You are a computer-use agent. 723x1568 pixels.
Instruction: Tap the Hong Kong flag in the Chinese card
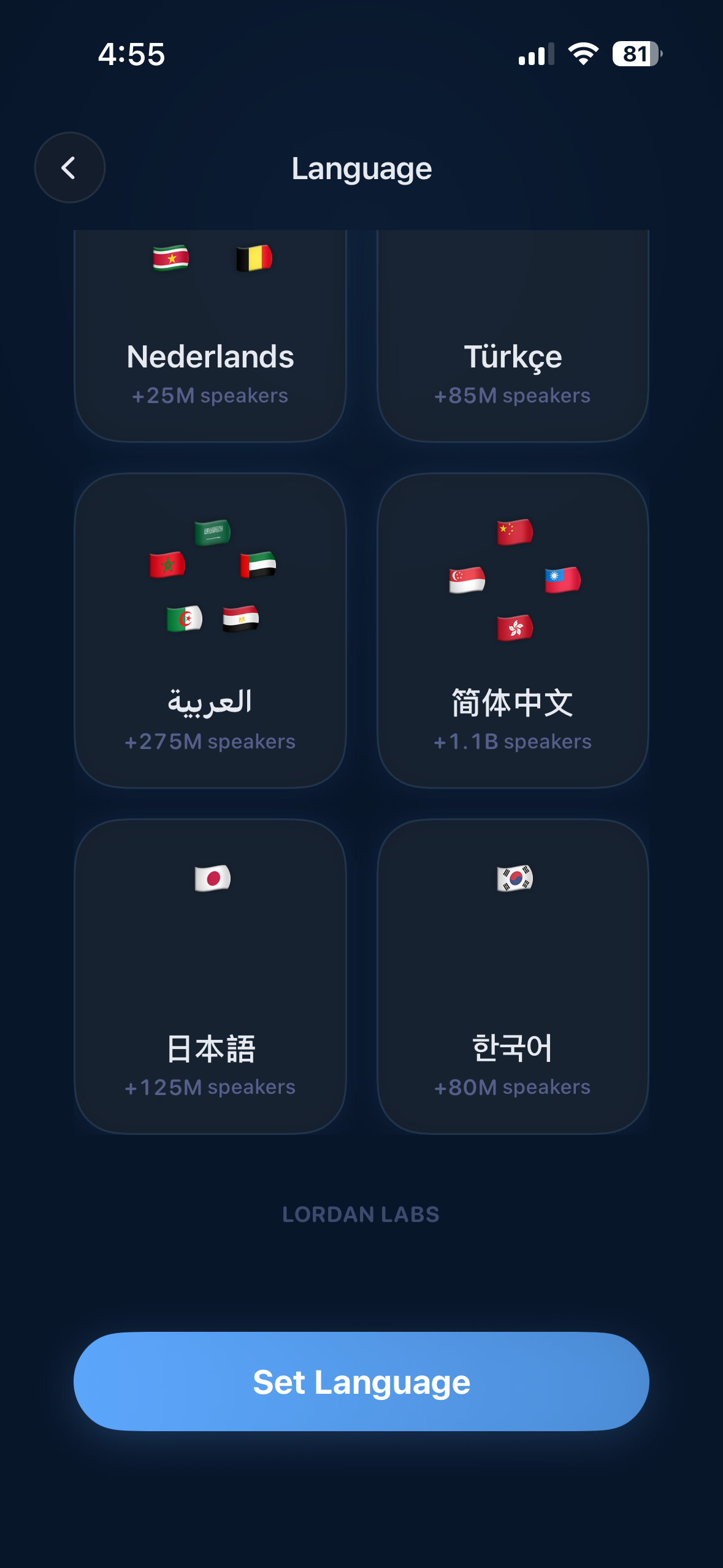pyautogui.click(x=515, y=627)
